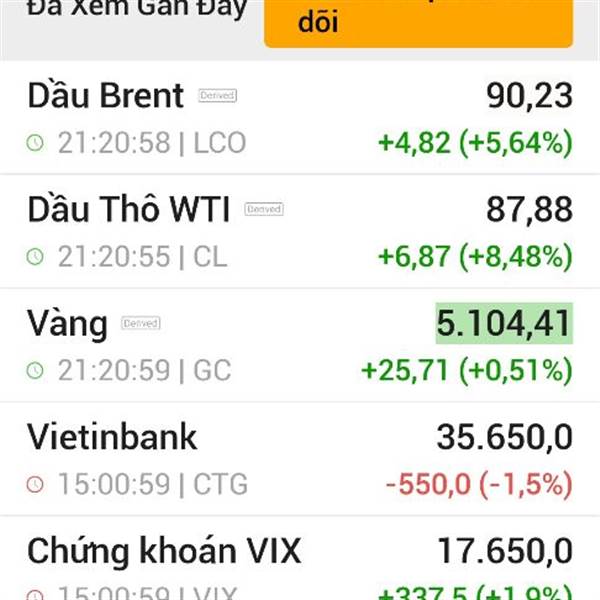600x600 pixels.
Task: Tap the orange button ending in "dõi"
Action: click(x=418, y=20)
